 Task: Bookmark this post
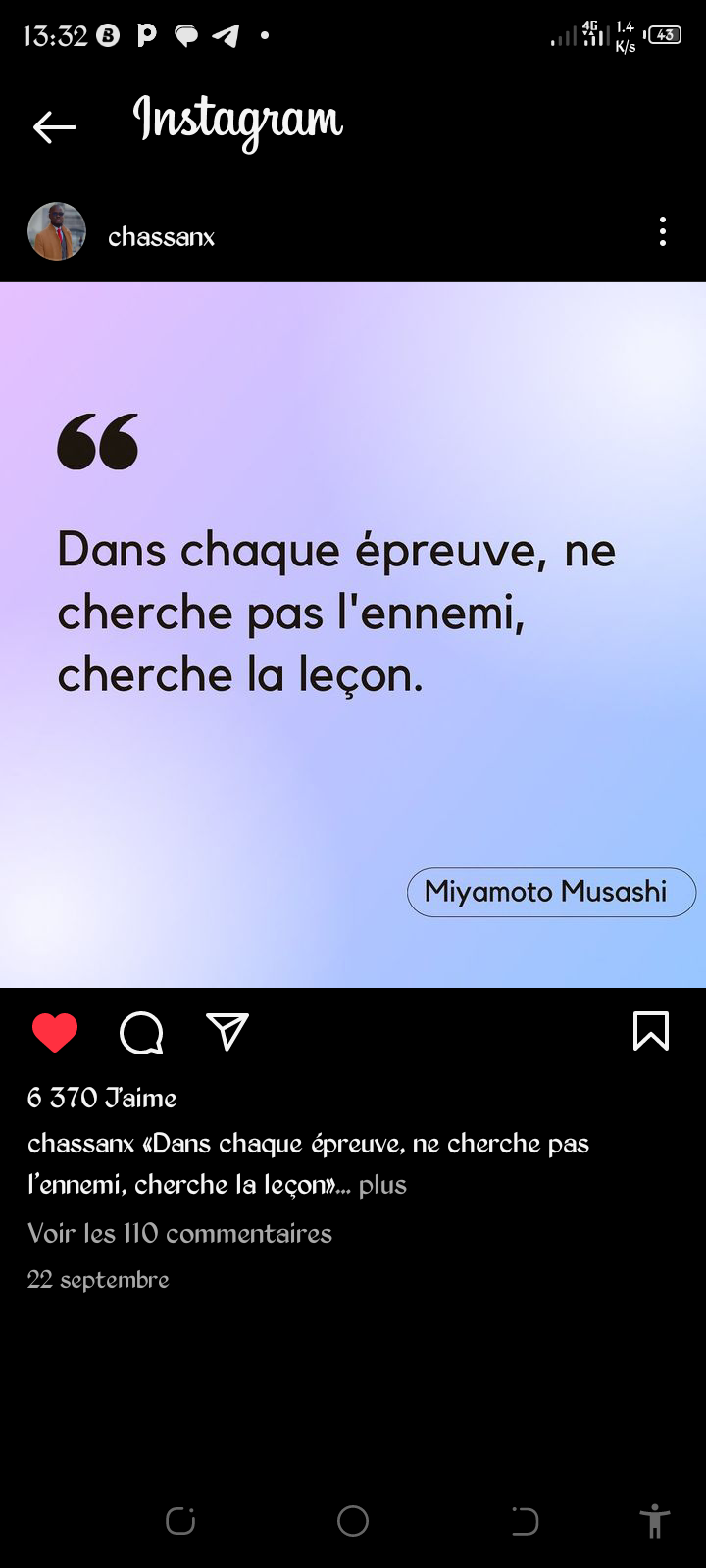651,1031
